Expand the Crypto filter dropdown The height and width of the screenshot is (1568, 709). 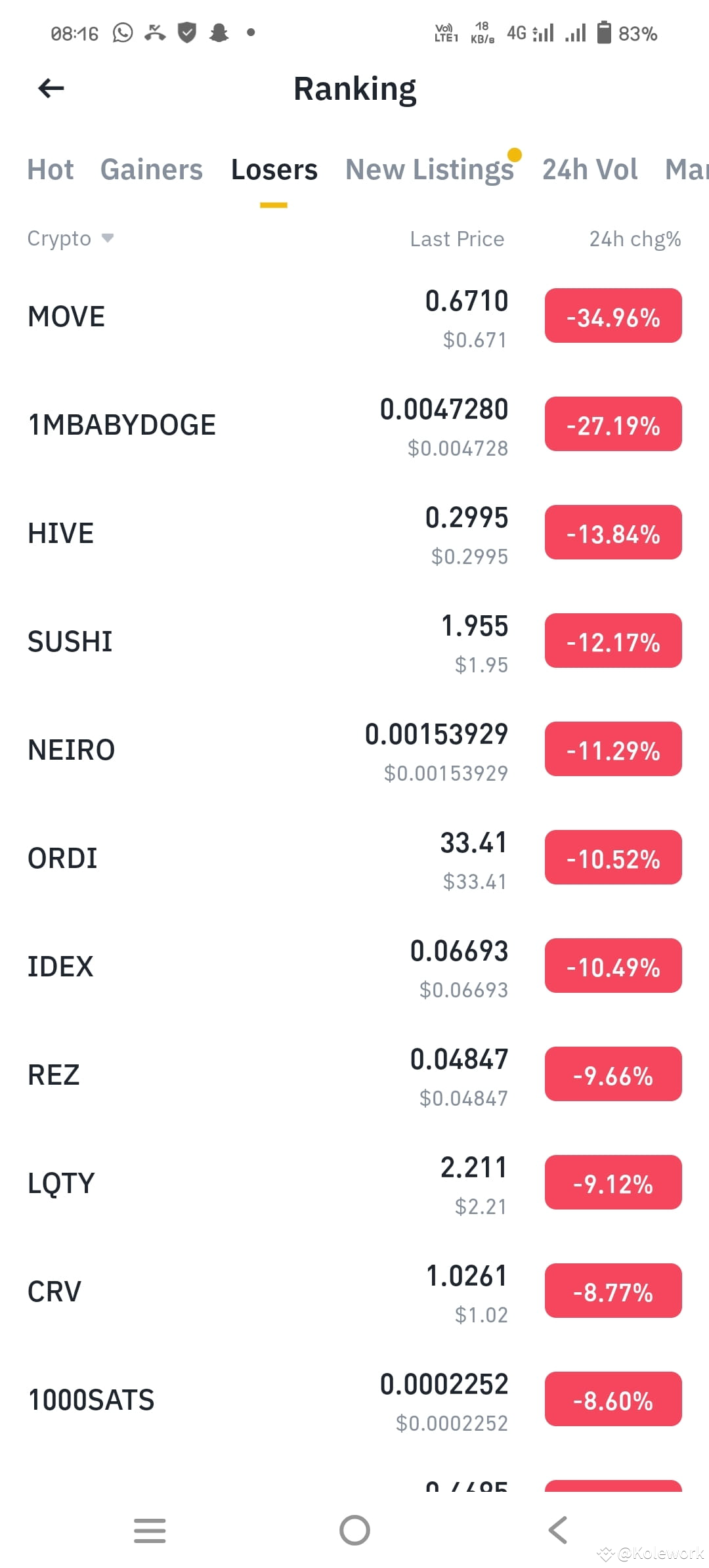(70, 238)
